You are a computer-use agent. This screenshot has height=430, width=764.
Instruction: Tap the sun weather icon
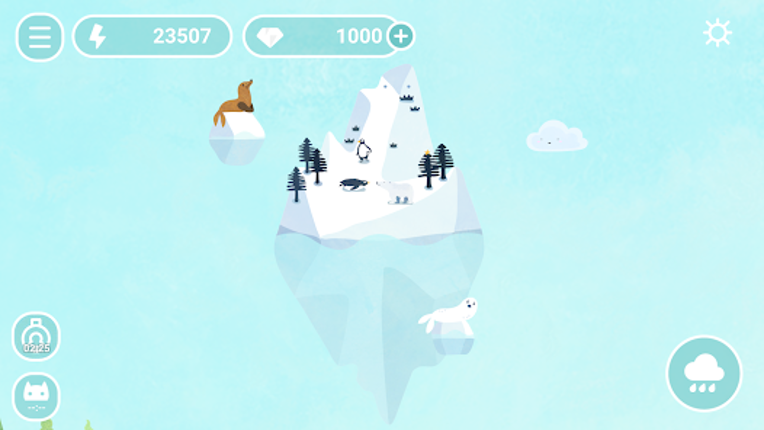[717, 33]
